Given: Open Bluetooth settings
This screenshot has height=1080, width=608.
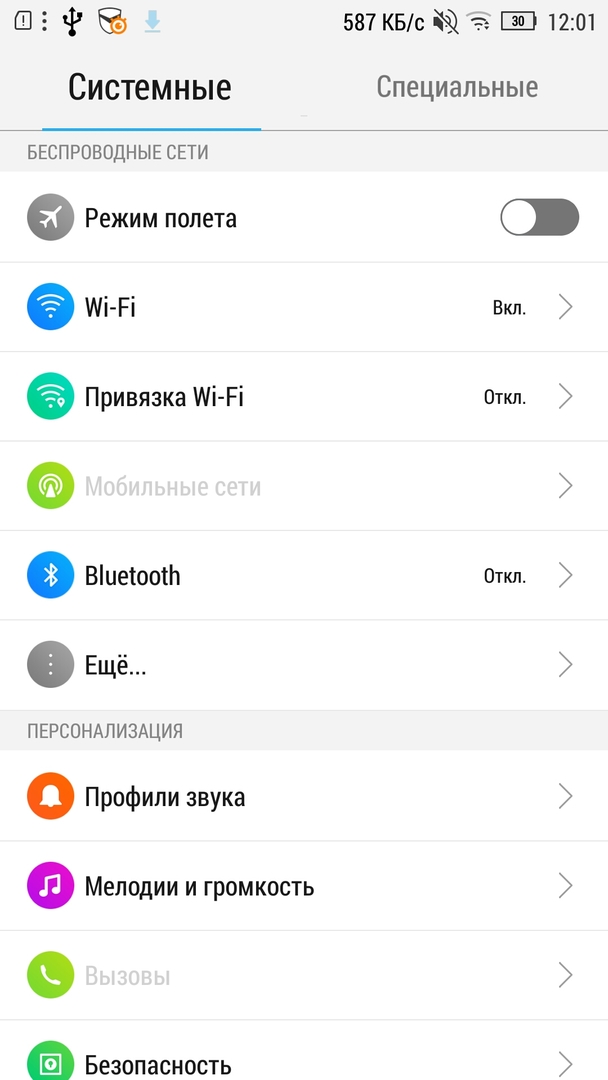Looking at the screenshot, I should tap(304, 576).
